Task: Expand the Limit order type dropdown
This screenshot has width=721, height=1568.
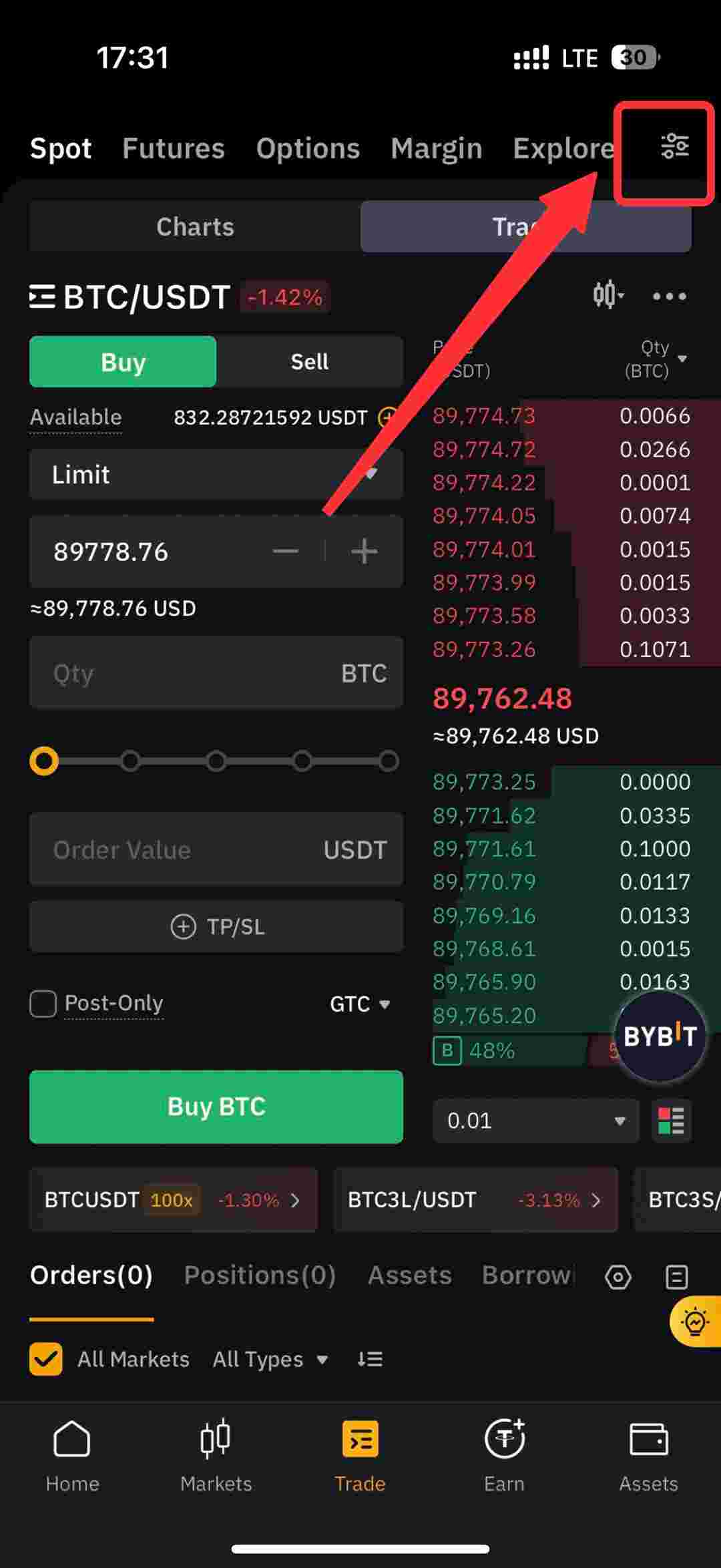Action: click(x=216, y=475)
